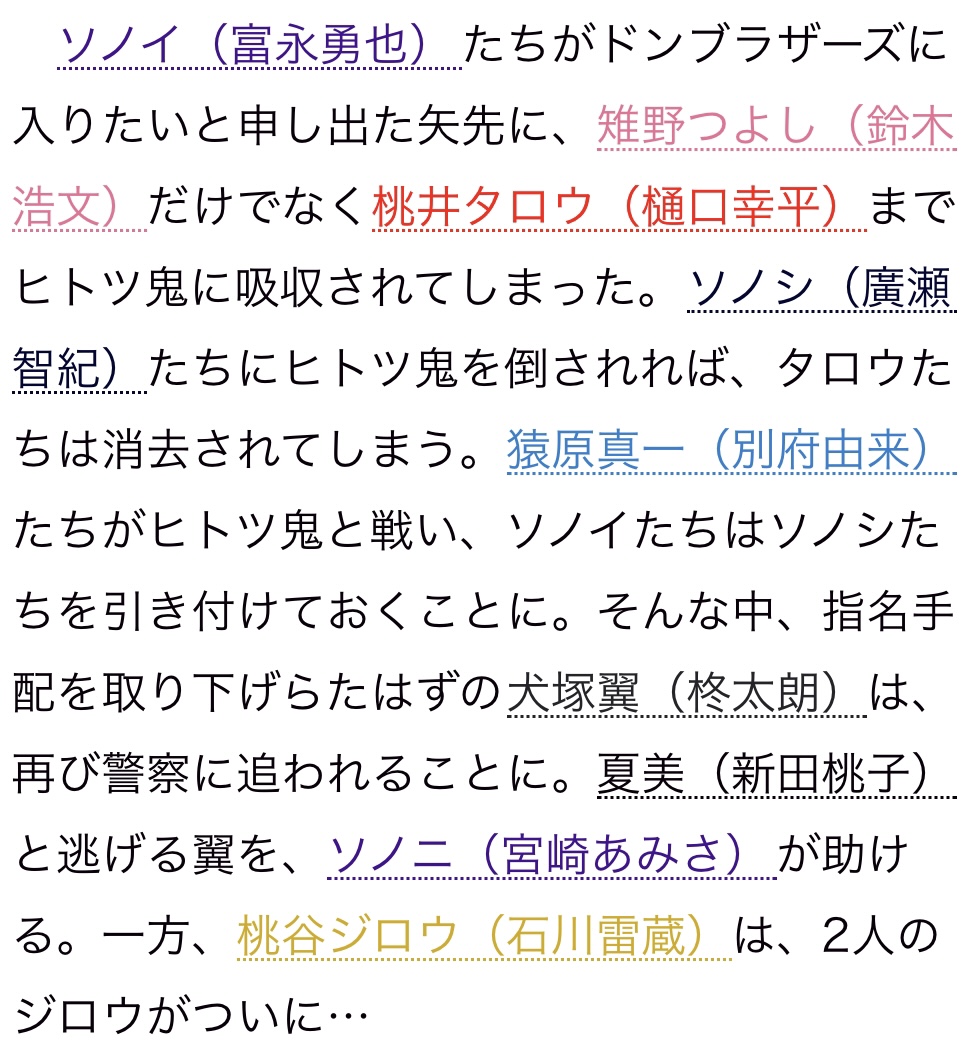Follow the ソノシ（廣瀬智紀） link
Screen dimensions: 979x1042
point(822,289)
